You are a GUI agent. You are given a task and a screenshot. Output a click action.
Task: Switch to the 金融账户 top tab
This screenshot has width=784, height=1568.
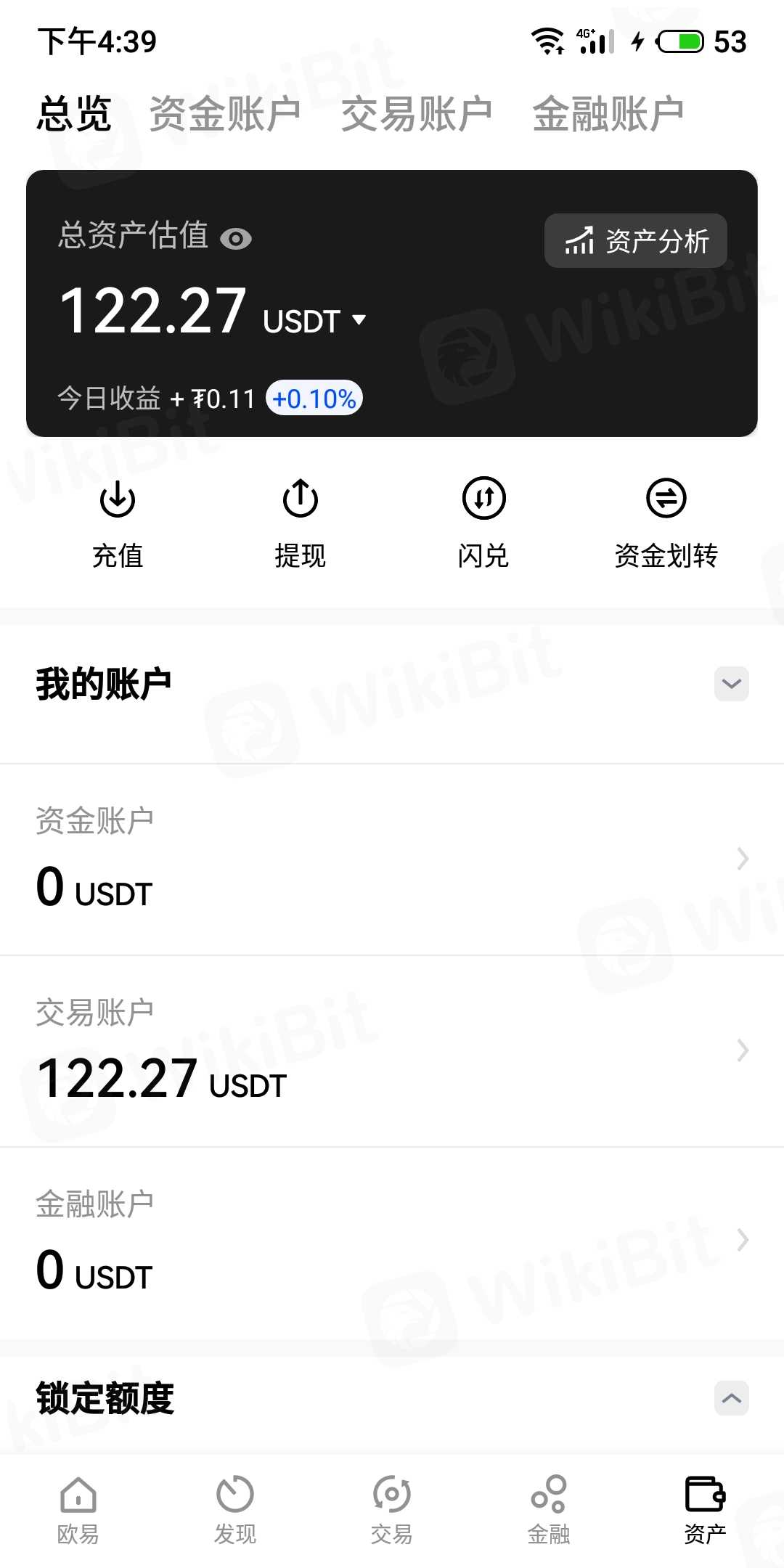[608, 114]
